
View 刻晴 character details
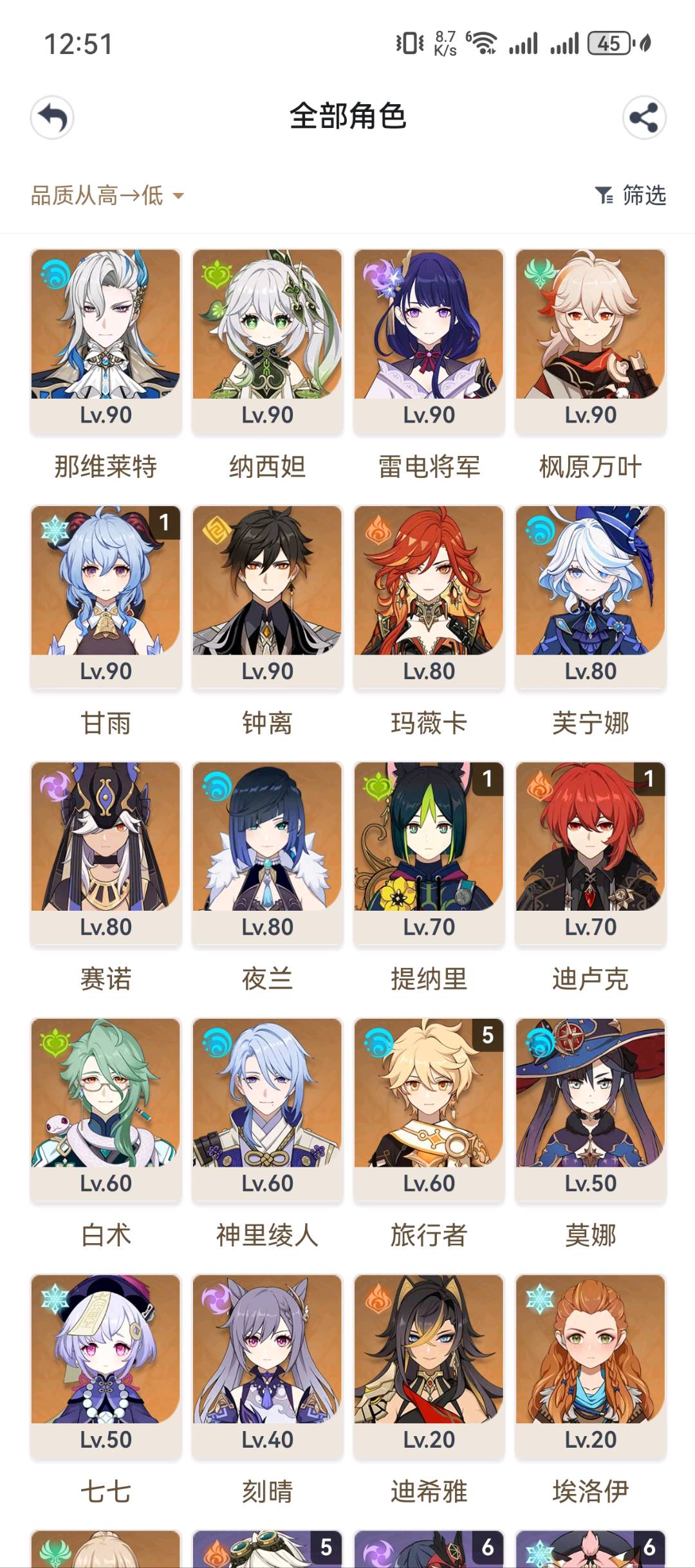coord(268,1365)
